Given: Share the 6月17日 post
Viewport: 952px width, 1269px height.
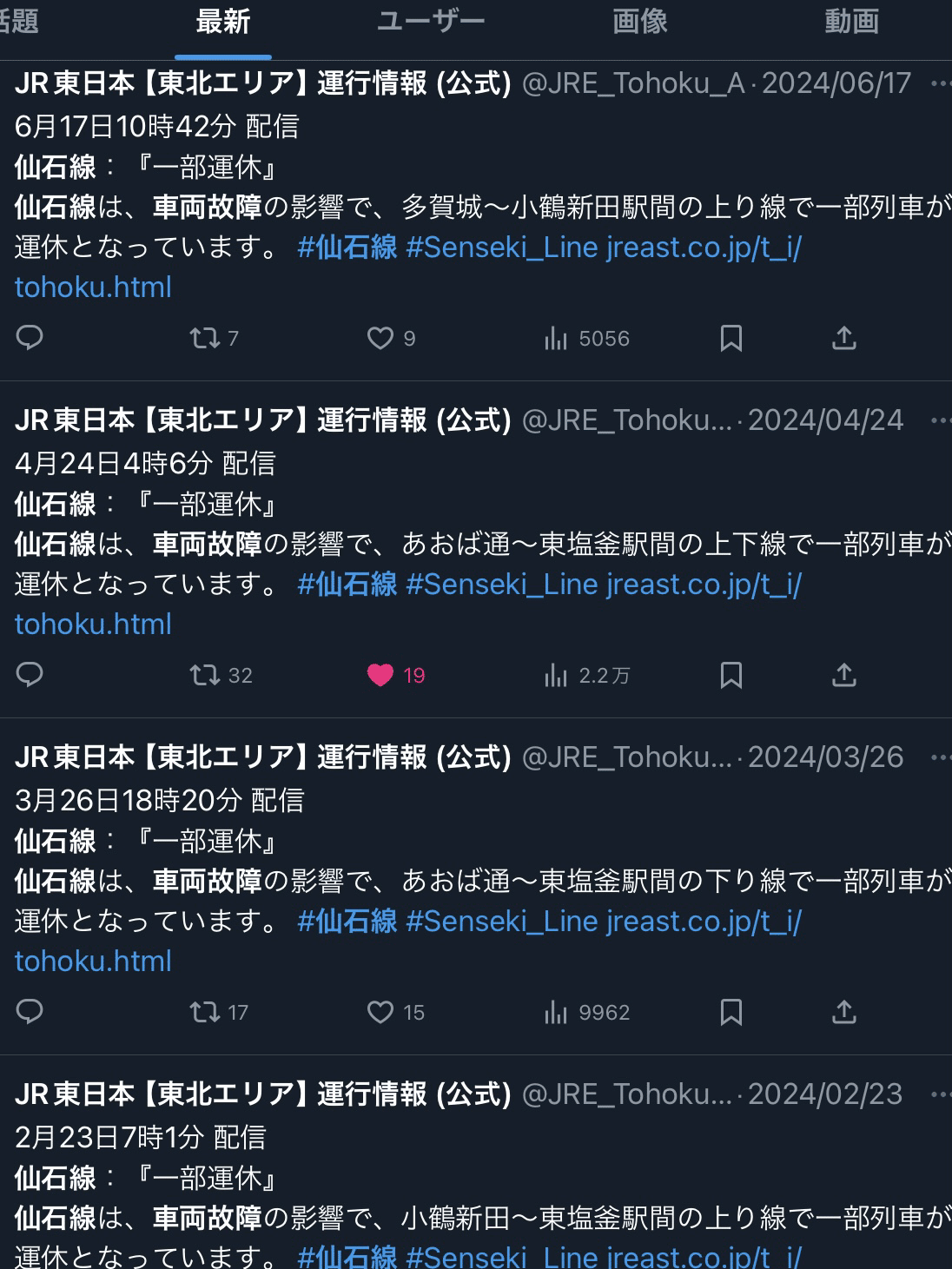Looking at the screenshot, I should pyautogui.click(x=844, y=338).
